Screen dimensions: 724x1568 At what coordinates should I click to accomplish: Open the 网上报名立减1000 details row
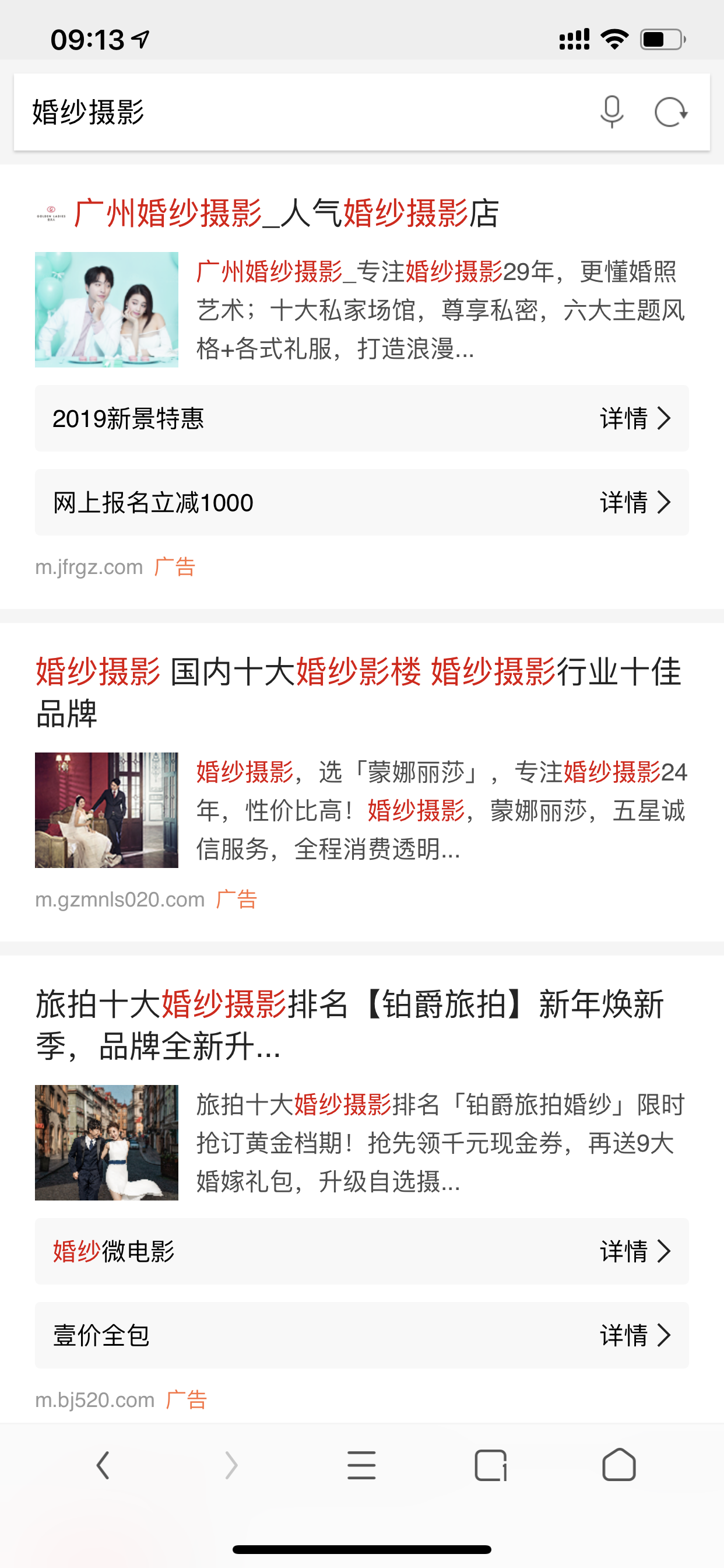pos(361,503)
